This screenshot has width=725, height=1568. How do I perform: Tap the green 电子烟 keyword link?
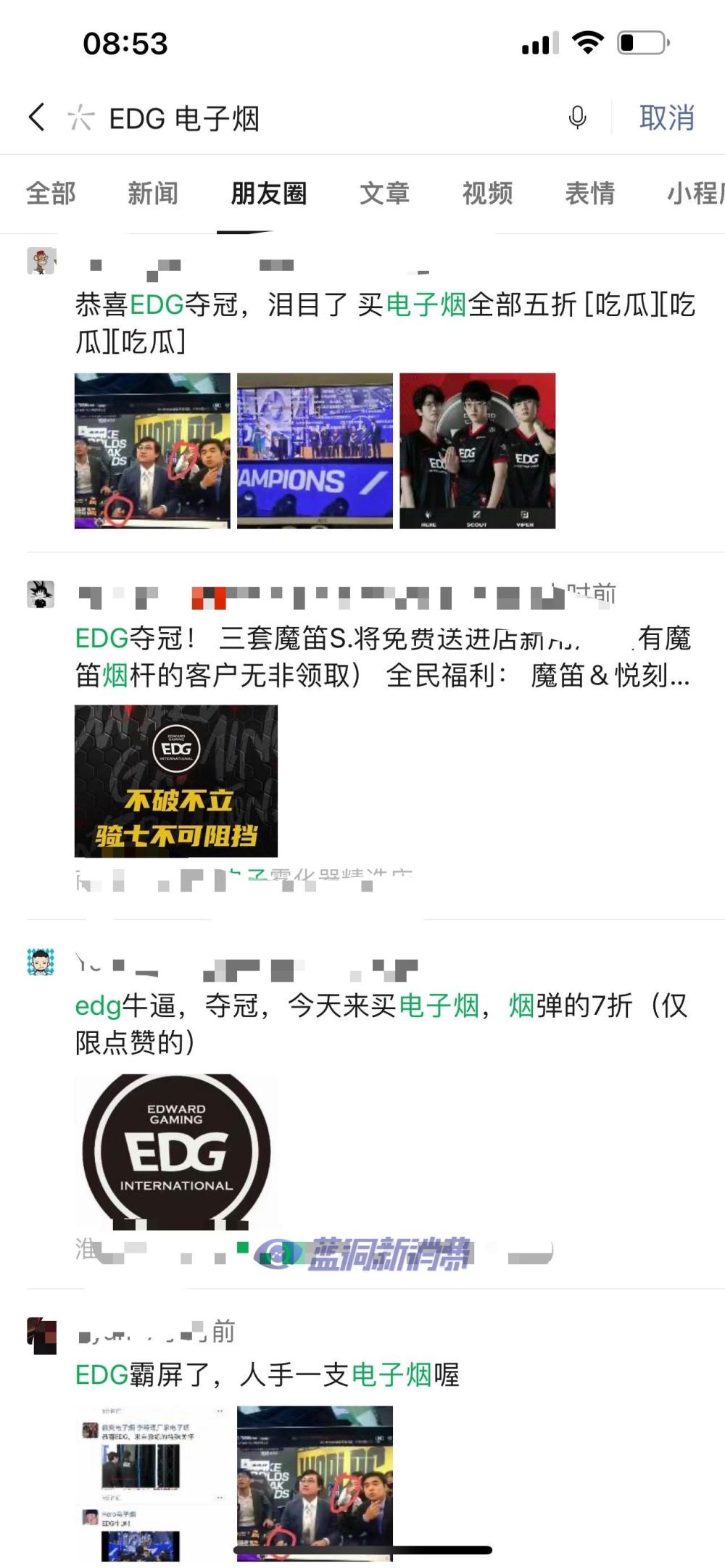click(428, 306)
